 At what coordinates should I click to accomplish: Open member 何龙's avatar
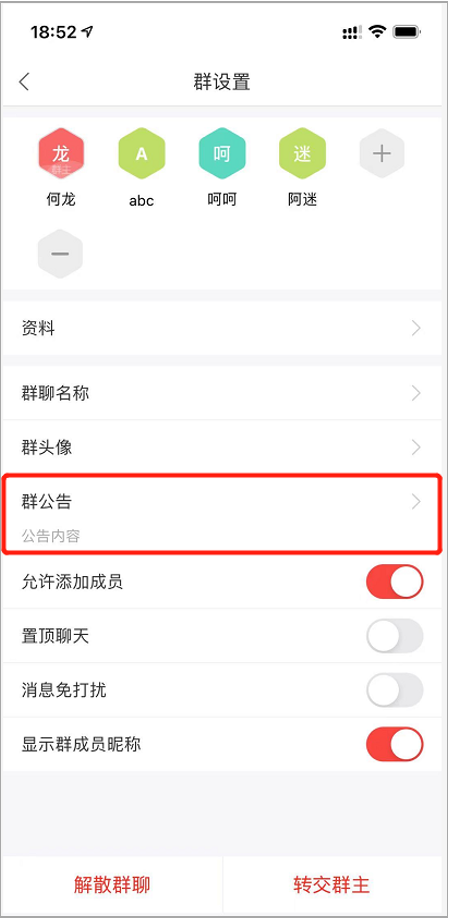point(61,154)
